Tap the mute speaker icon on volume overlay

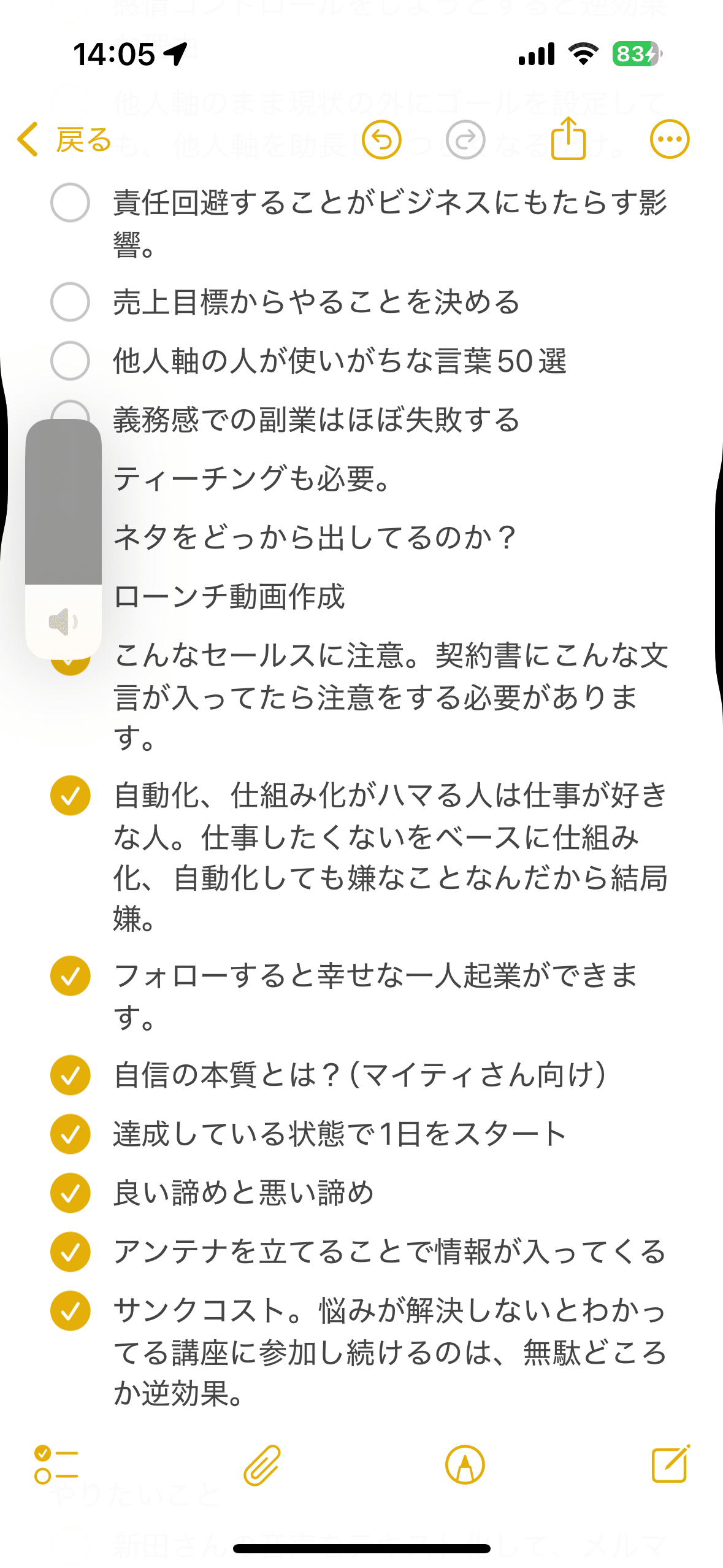tap(64, 621)
